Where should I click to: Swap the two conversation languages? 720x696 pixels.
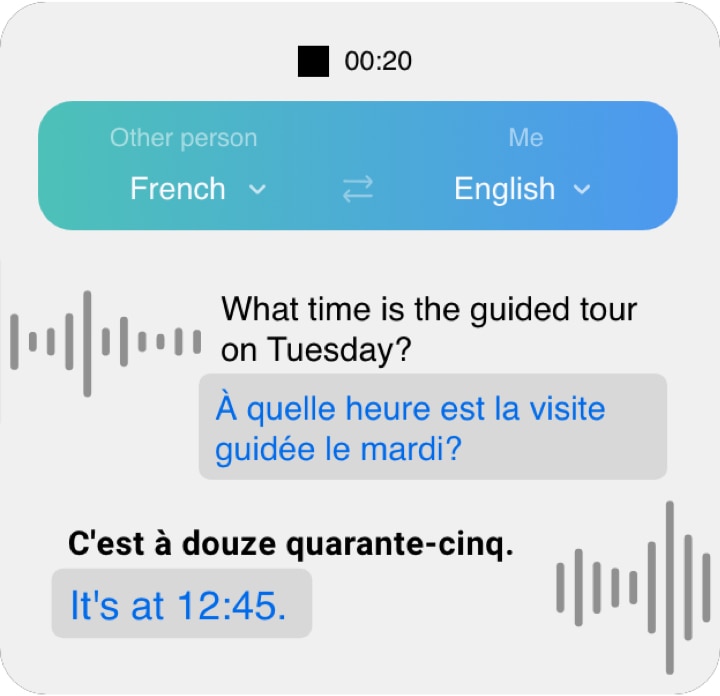357,190
